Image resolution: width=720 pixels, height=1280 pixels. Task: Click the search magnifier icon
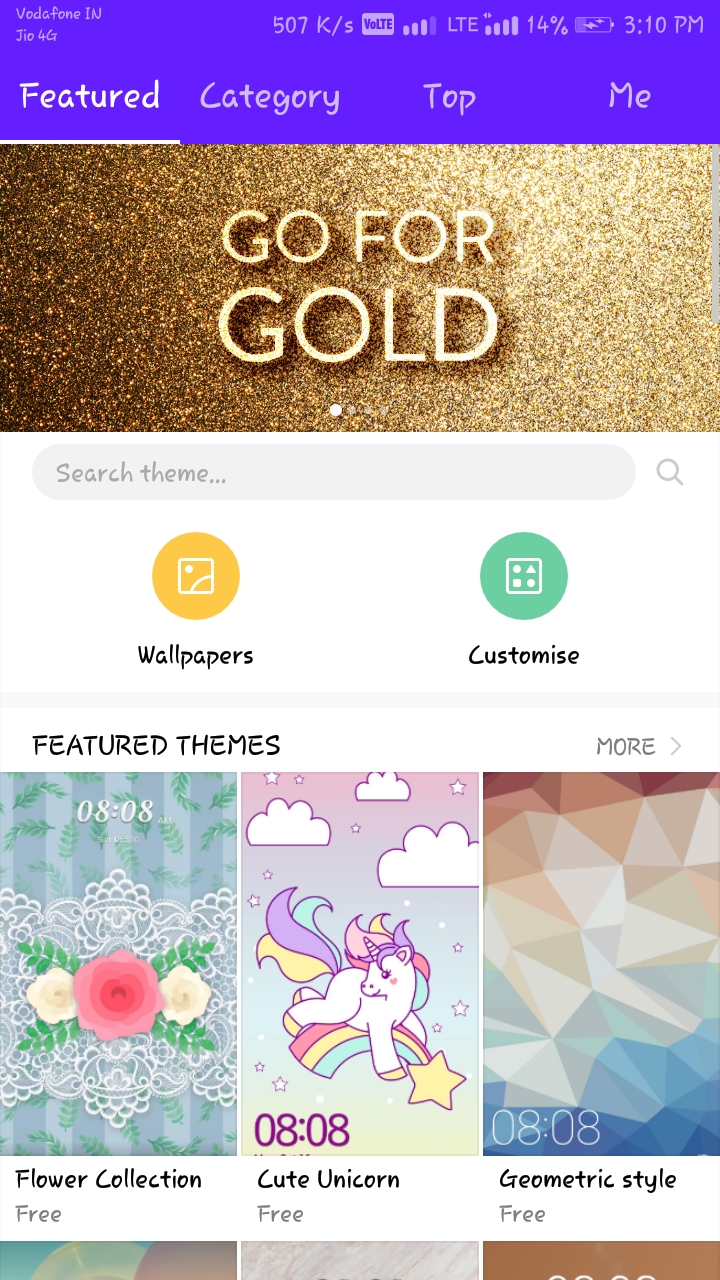pyautogui.click(x=669, y=472)
